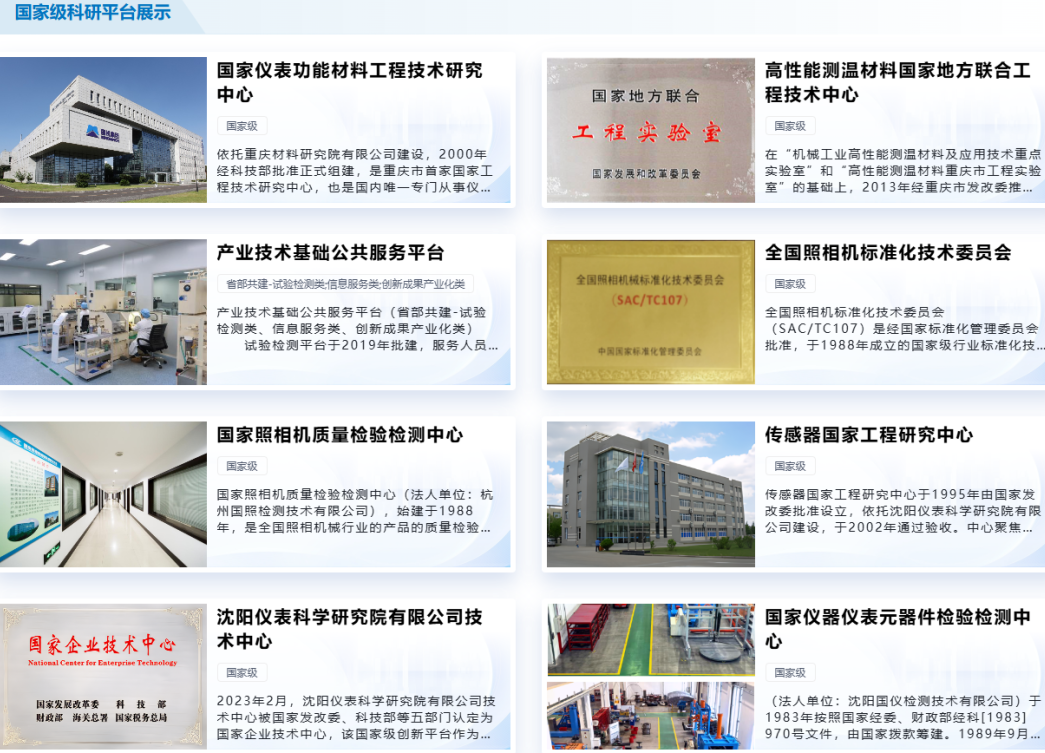Open 产业技术基础公共服务平台 card
1045x753 pixels.
330,253
